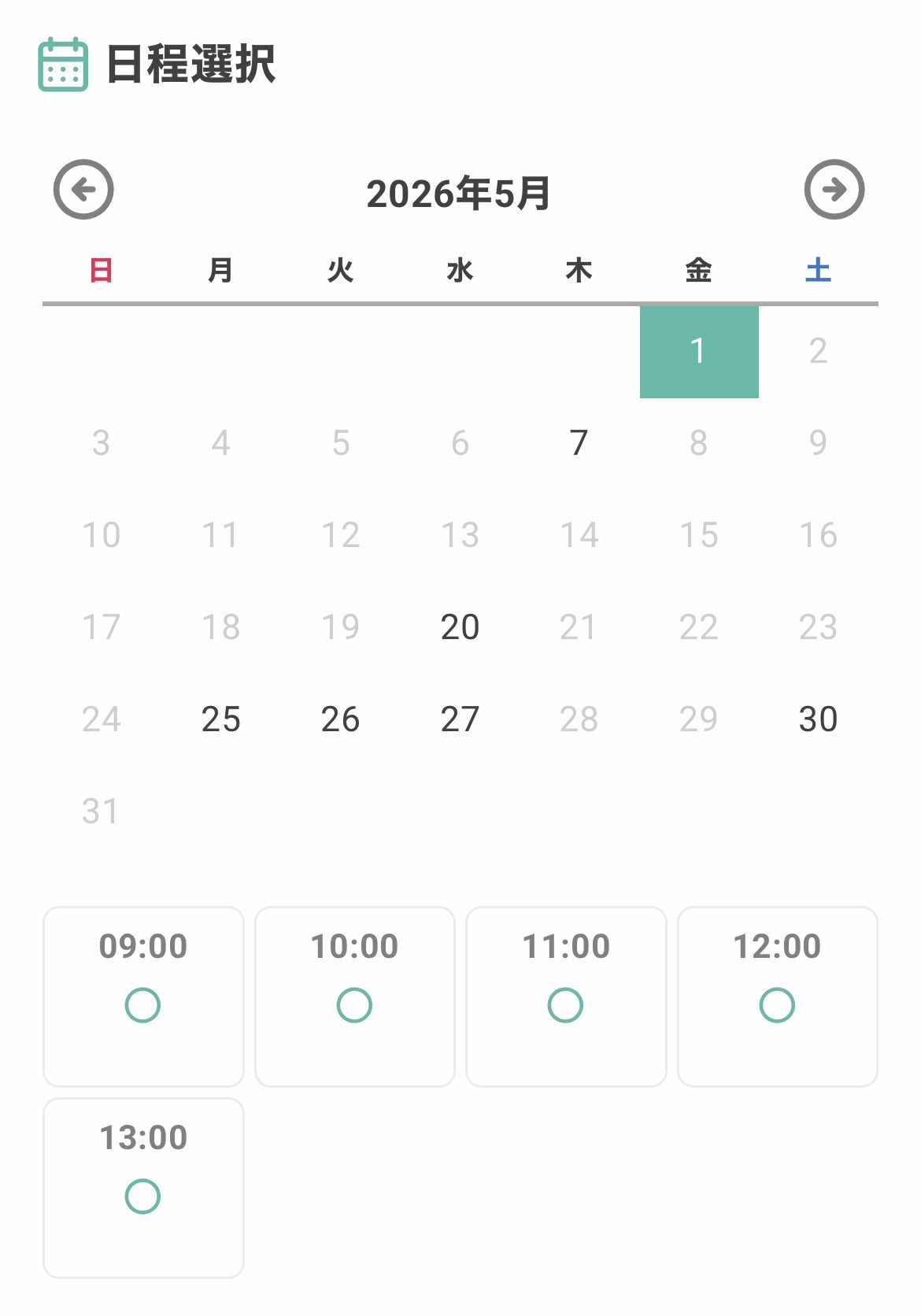Choose May 7 on the calendar
The width and height of the screenshot is (921, 1316).
579,443
